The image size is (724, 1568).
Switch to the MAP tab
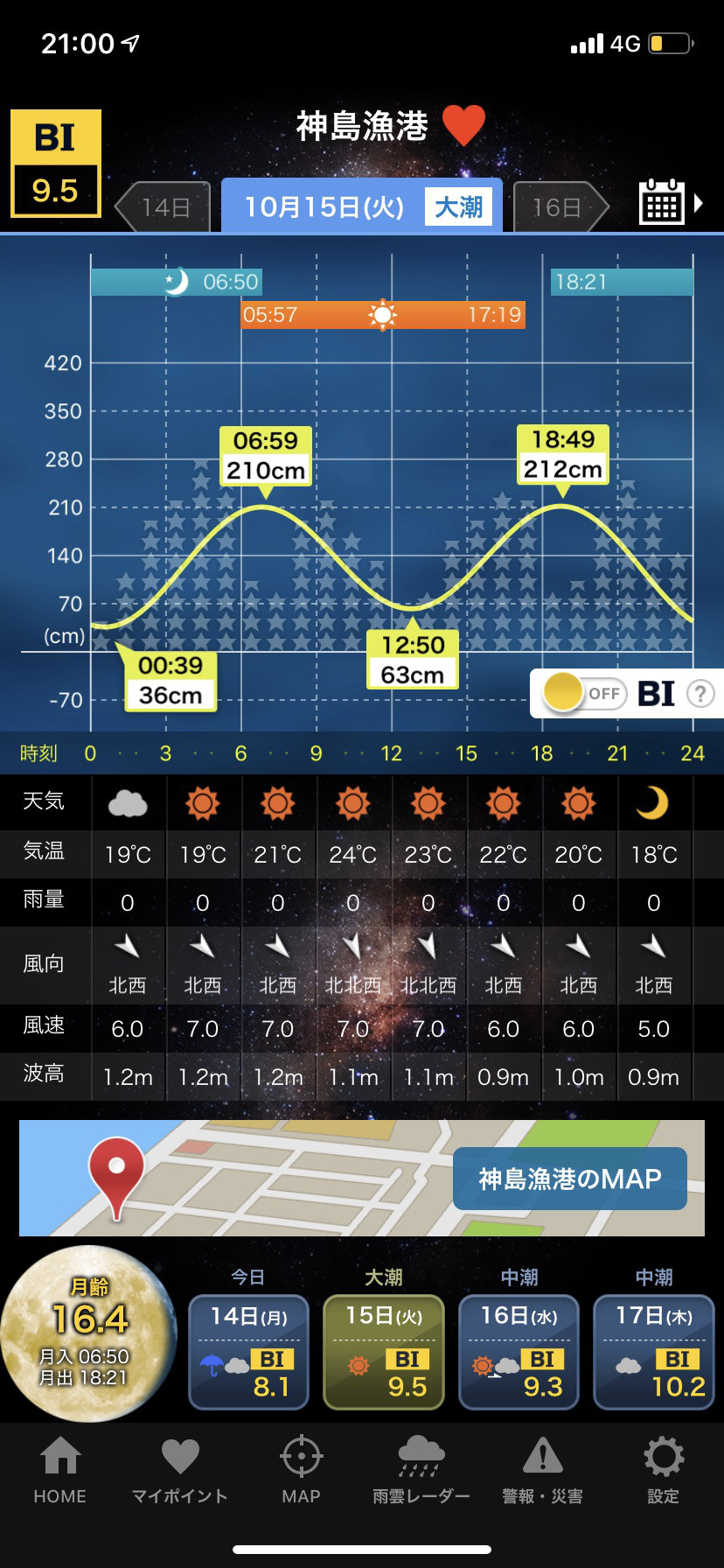tap(301, 1470)
